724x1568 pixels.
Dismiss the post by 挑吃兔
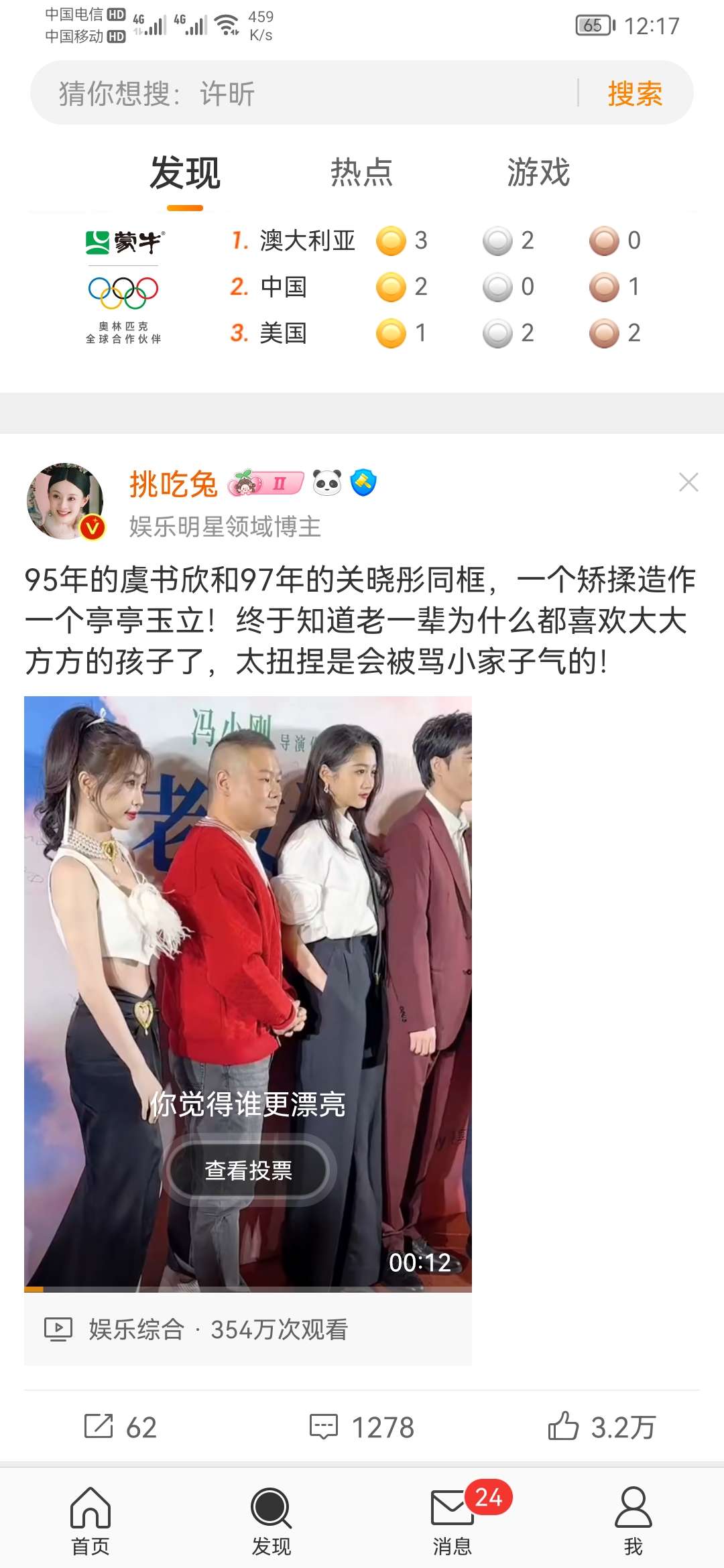pyautogui.click(x=688, y=482)
